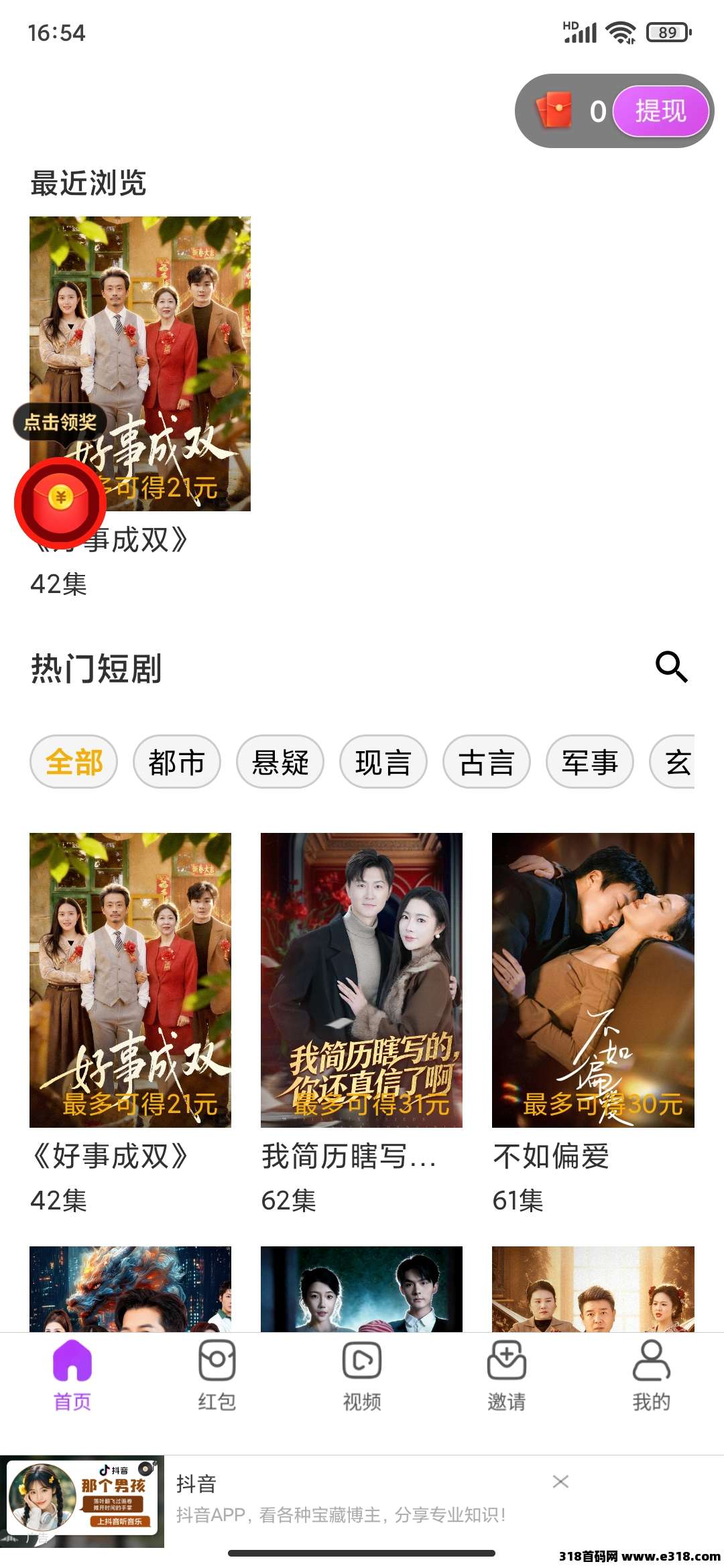Choose the 现言 genre chip
This screenshot has height=1568, width=724.
(383, 762)
